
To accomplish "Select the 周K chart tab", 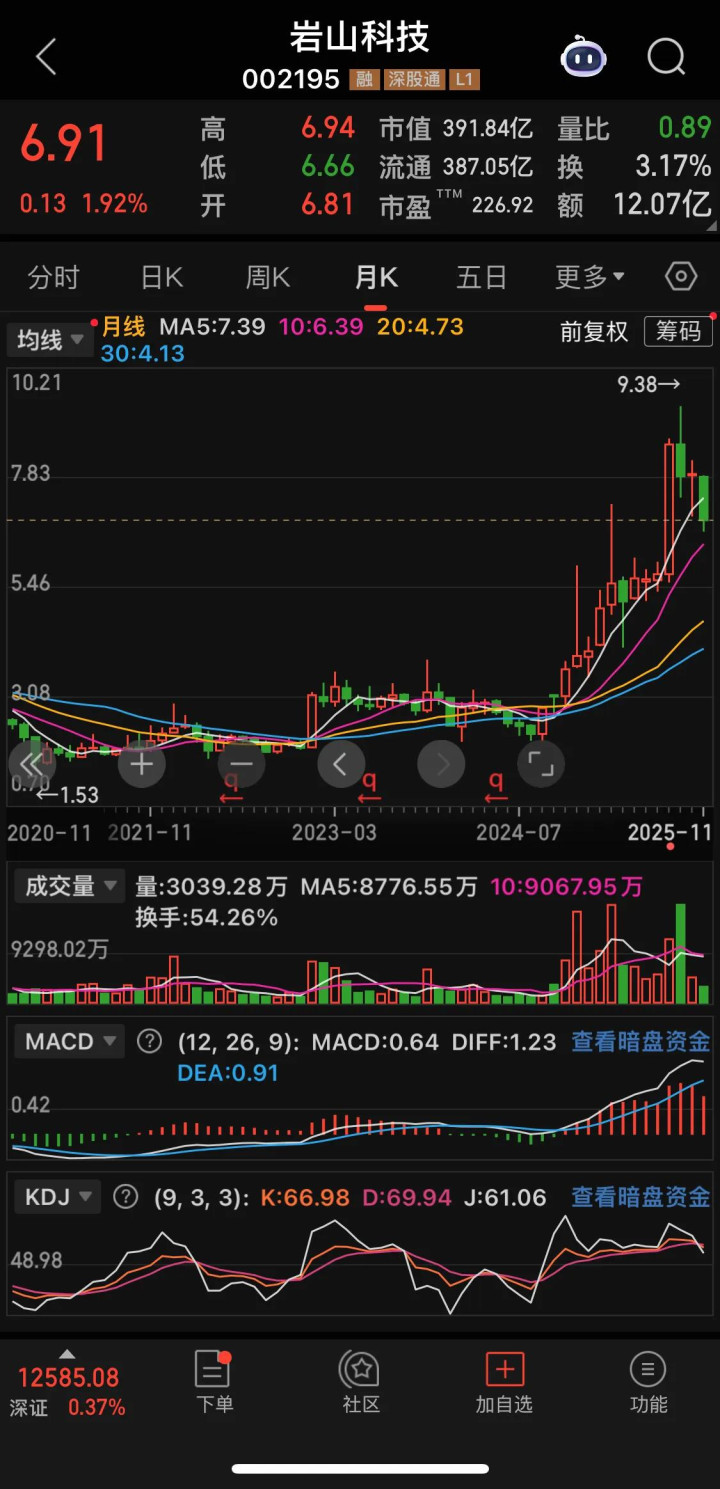I will coord(268,277).
